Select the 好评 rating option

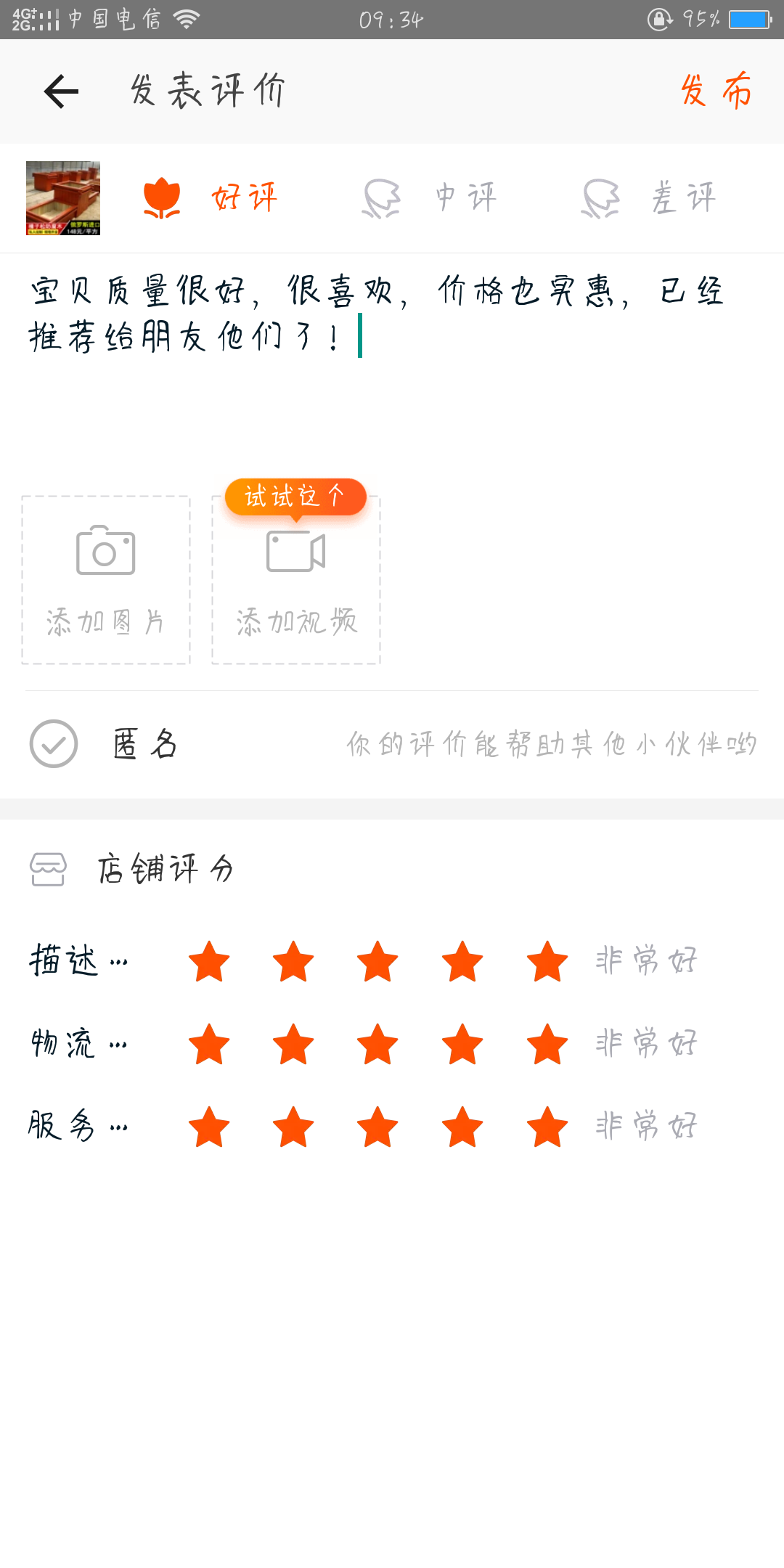[211, 197]
